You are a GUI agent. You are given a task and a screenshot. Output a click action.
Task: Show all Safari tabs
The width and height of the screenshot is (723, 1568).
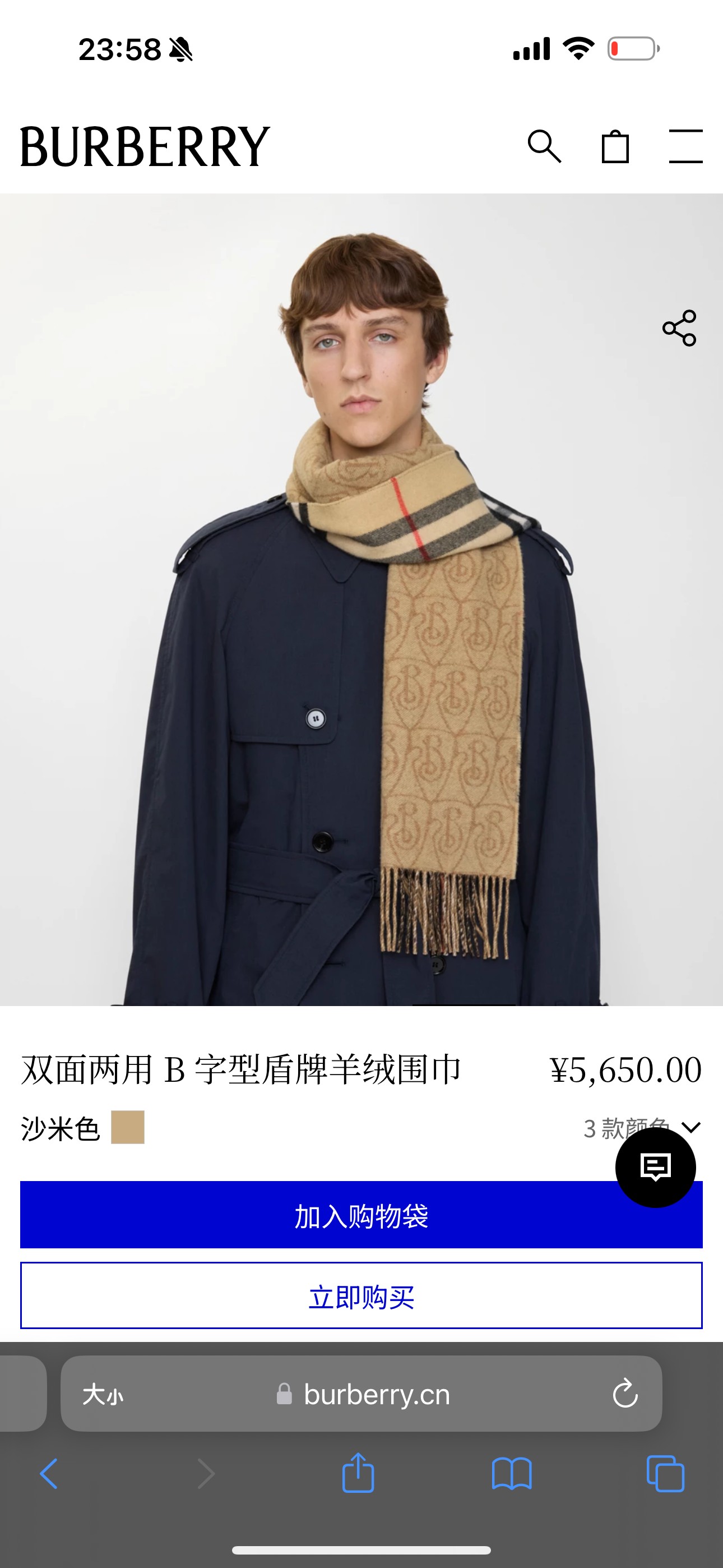665,1474
